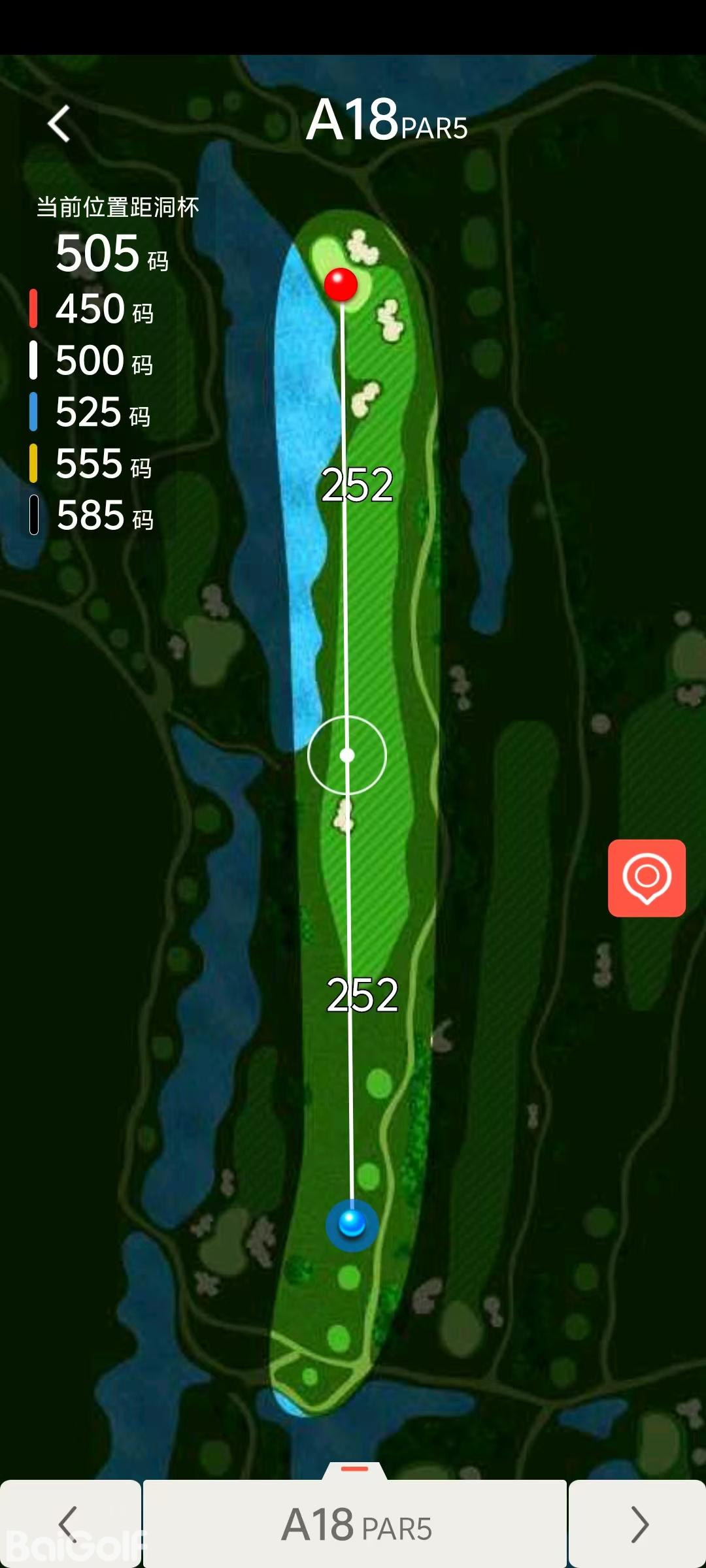The width and height of the screenshot is (706, 1568).
Task: Advance to the next hole
Action: click(638, 1524)
